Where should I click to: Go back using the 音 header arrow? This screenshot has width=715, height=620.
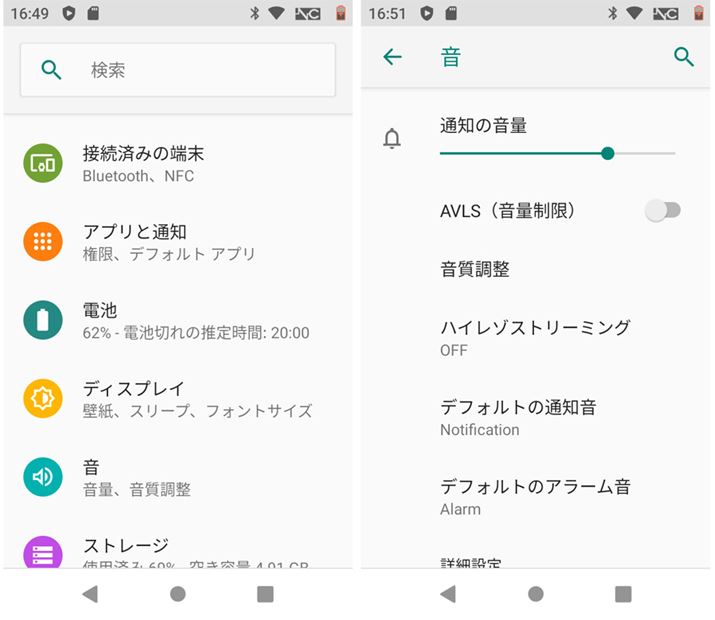(392, 57)
